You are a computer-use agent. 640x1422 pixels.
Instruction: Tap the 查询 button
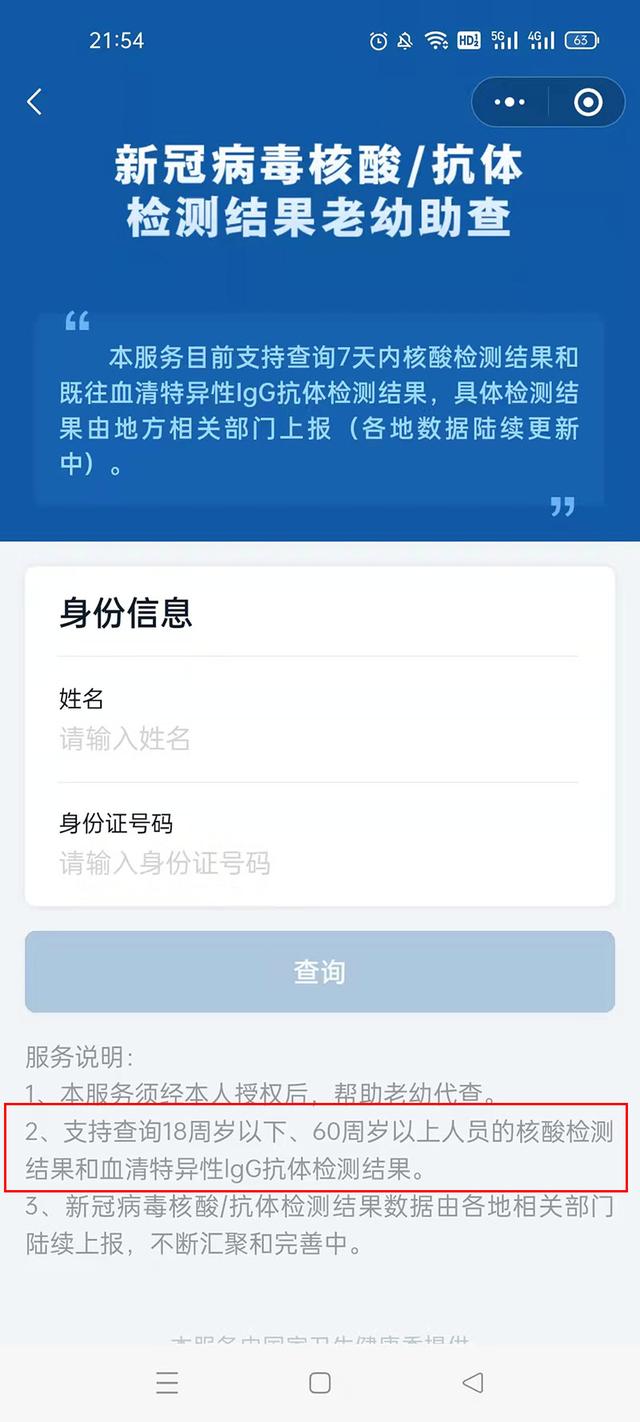tap(319, 972)
